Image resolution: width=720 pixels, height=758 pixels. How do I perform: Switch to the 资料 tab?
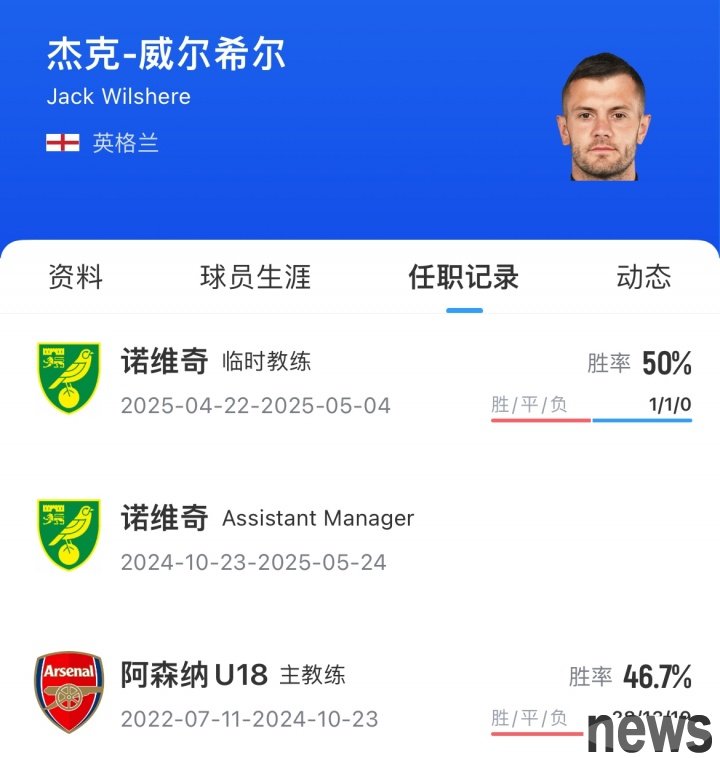tap(75, 277)
